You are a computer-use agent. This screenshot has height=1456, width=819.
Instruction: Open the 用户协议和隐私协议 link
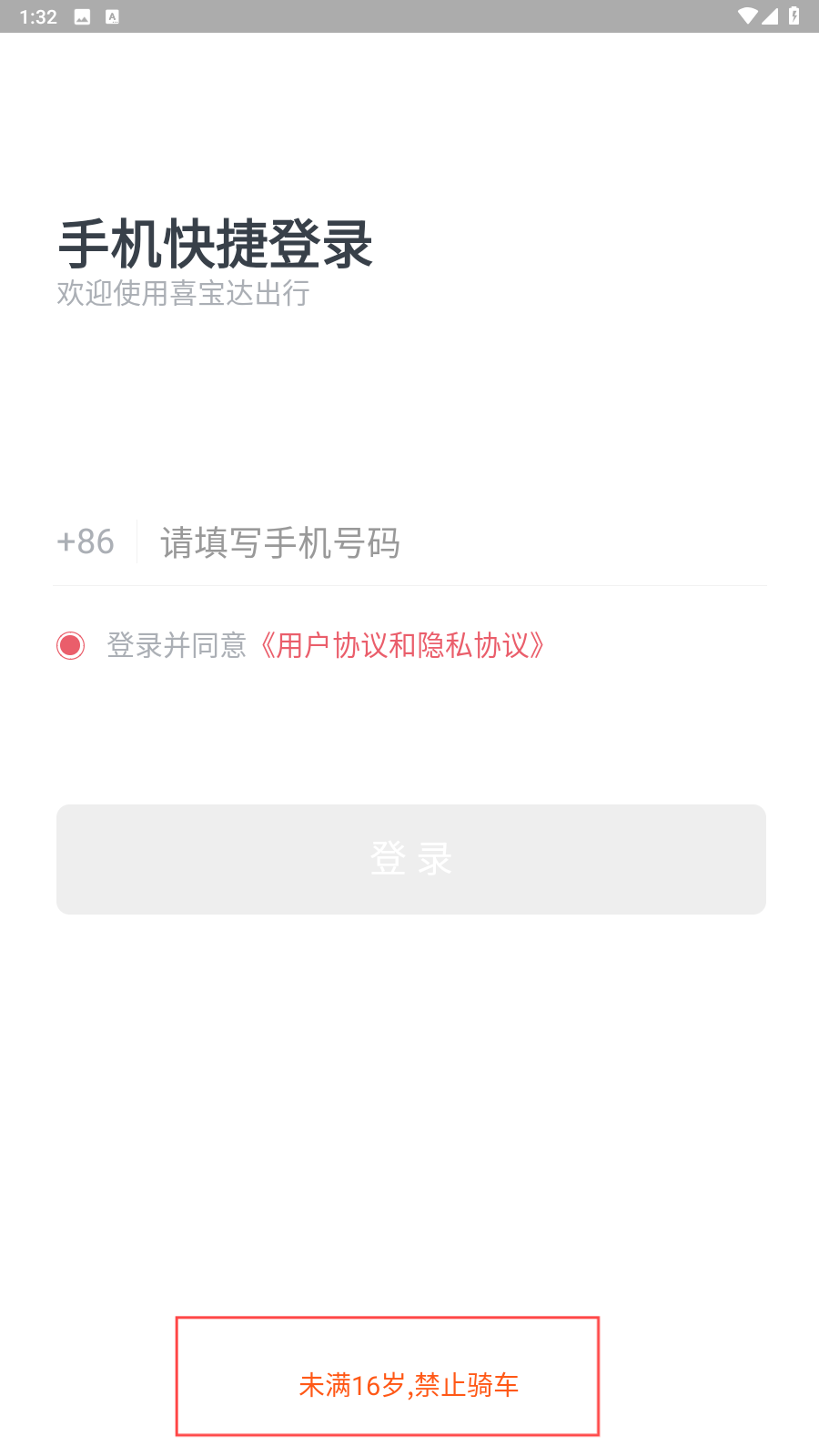tap(401, 645)
